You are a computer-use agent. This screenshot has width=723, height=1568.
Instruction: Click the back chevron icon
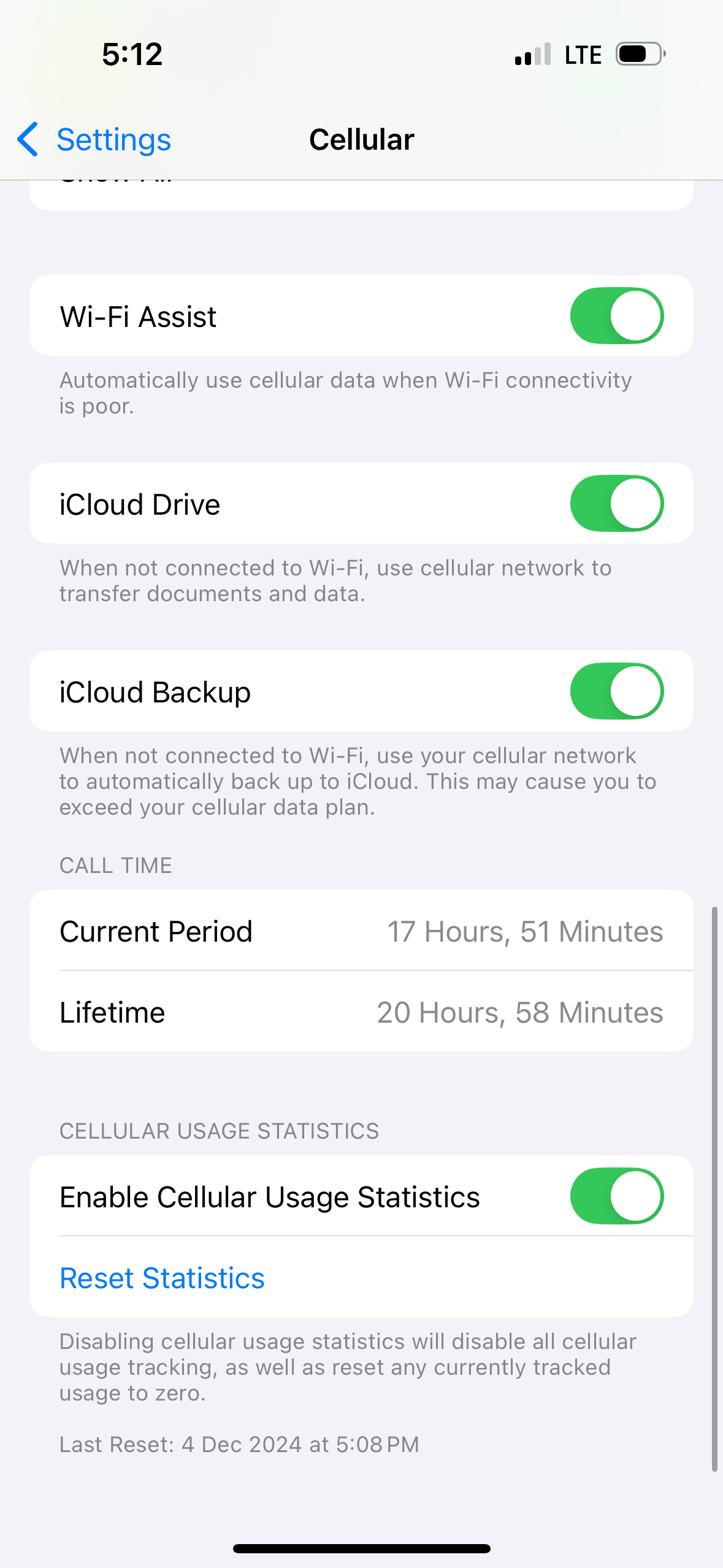pos(28,139)
